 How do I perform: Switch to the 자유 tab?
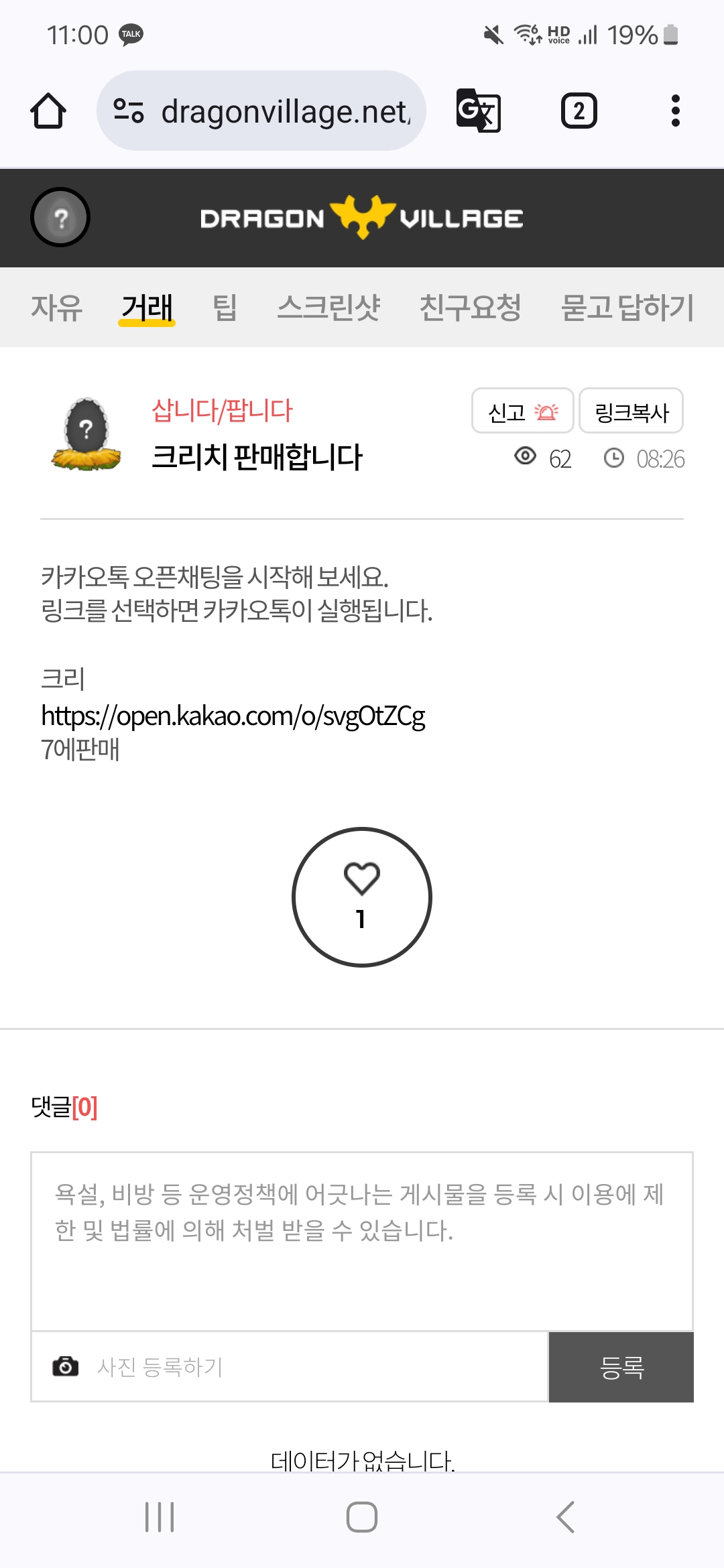57,308
